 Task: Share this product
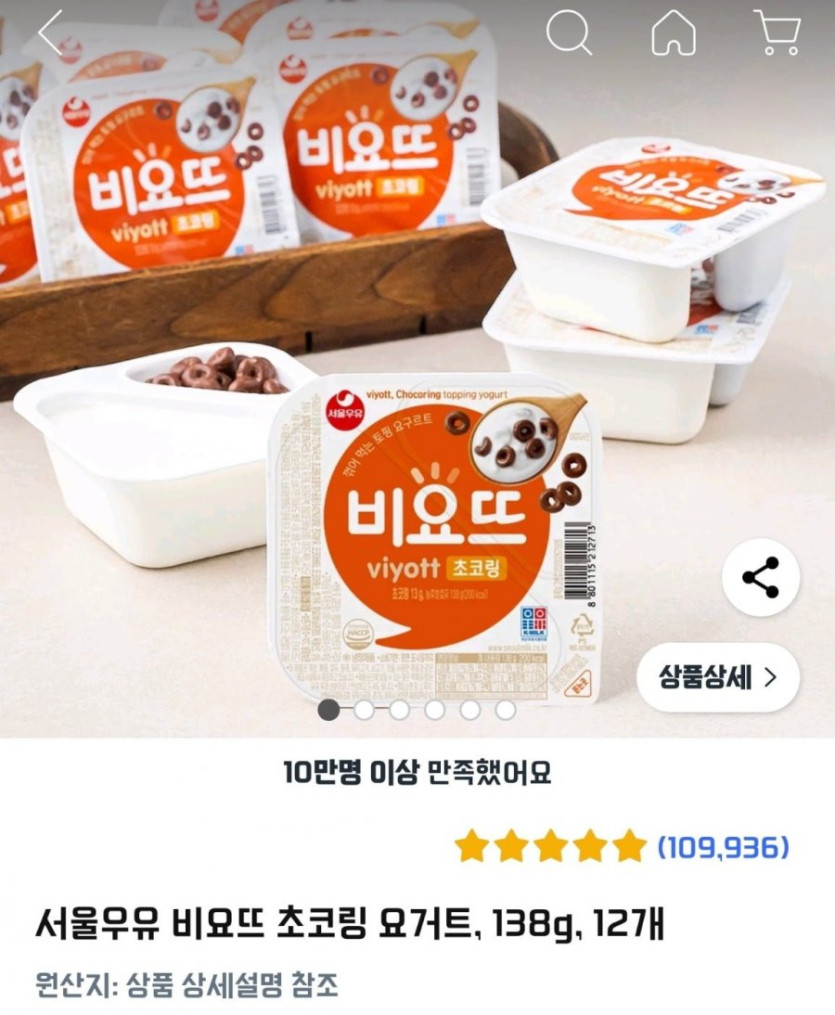coord(761,577)
